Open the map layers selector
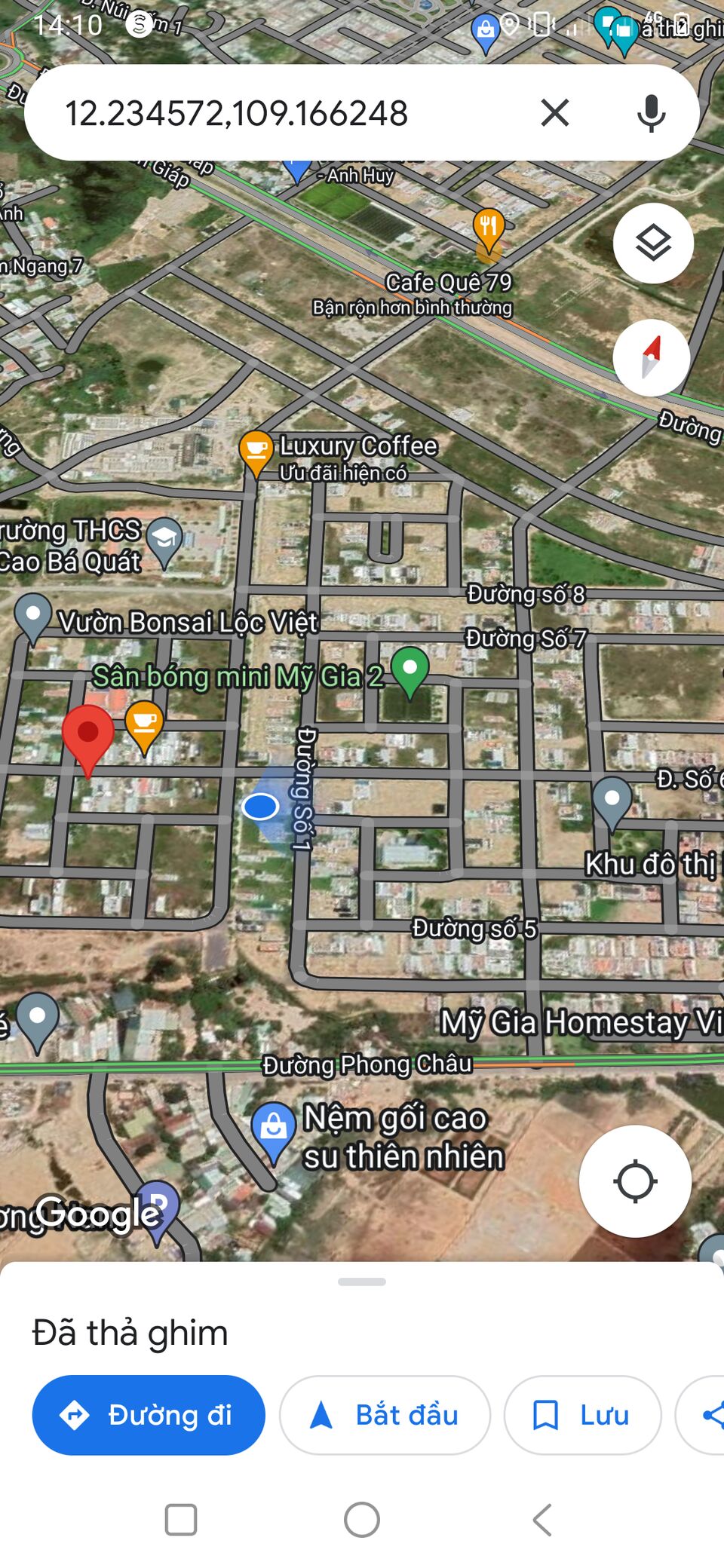724x1568 pixels. 652,243
